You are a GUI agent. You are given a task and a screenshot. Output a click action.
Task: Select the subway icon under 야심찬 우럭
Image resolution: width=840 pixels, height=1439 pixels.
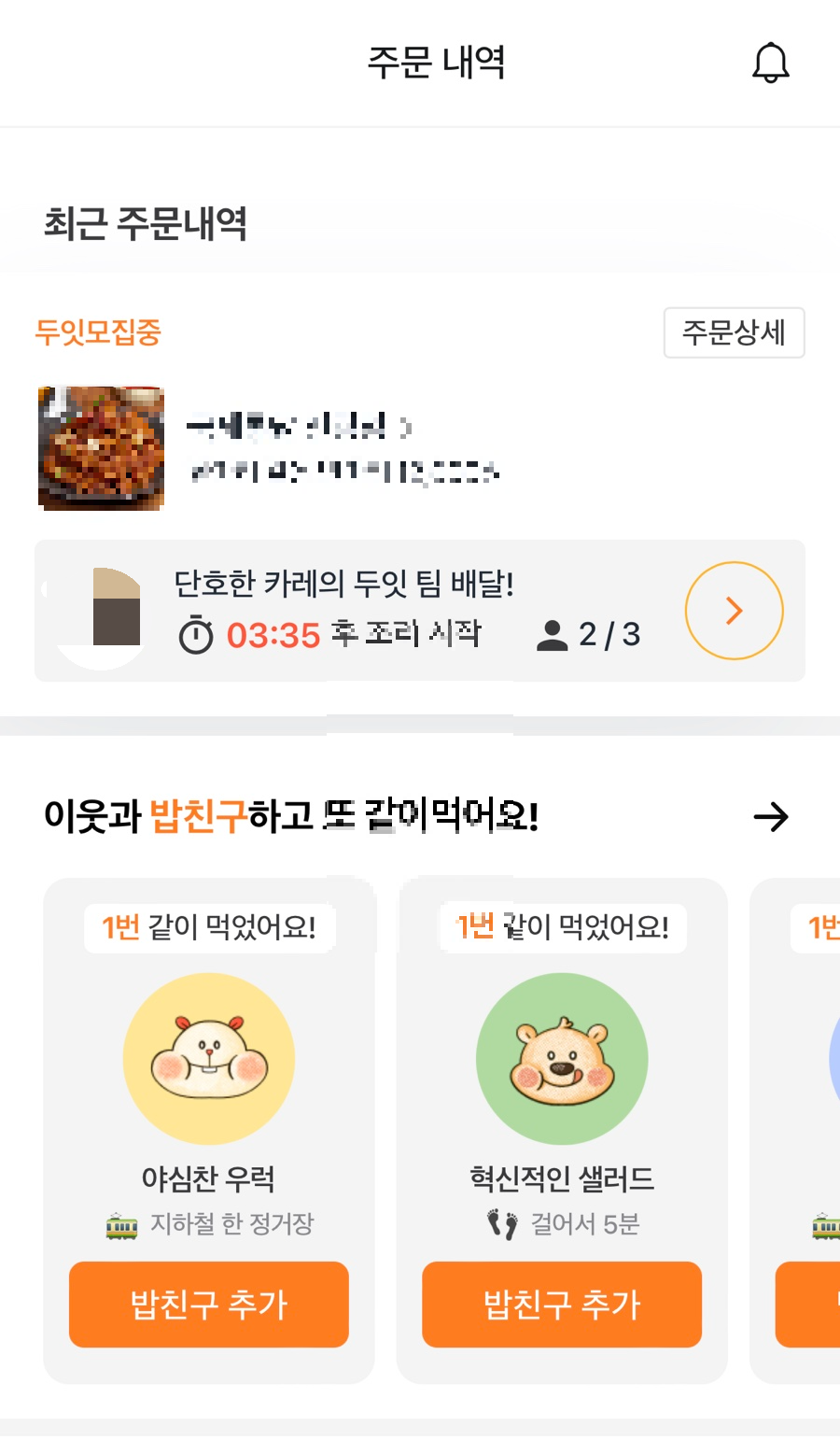pos(123,1224)
